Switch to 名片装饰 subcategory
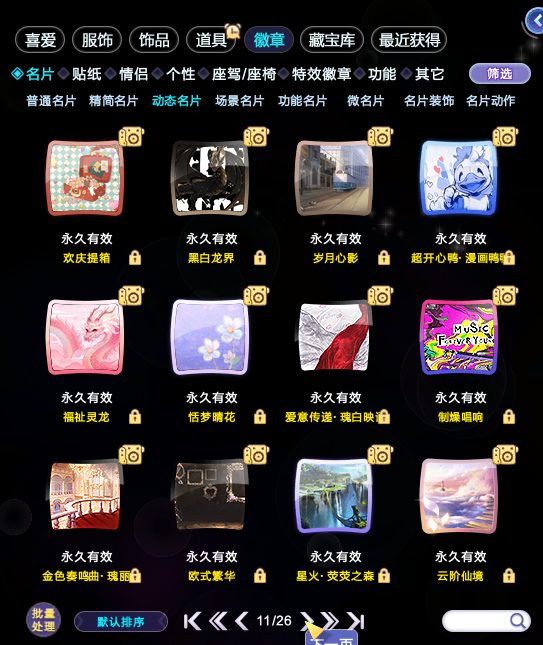The height and width of the screenshot is (645, 543). point(429,101)
